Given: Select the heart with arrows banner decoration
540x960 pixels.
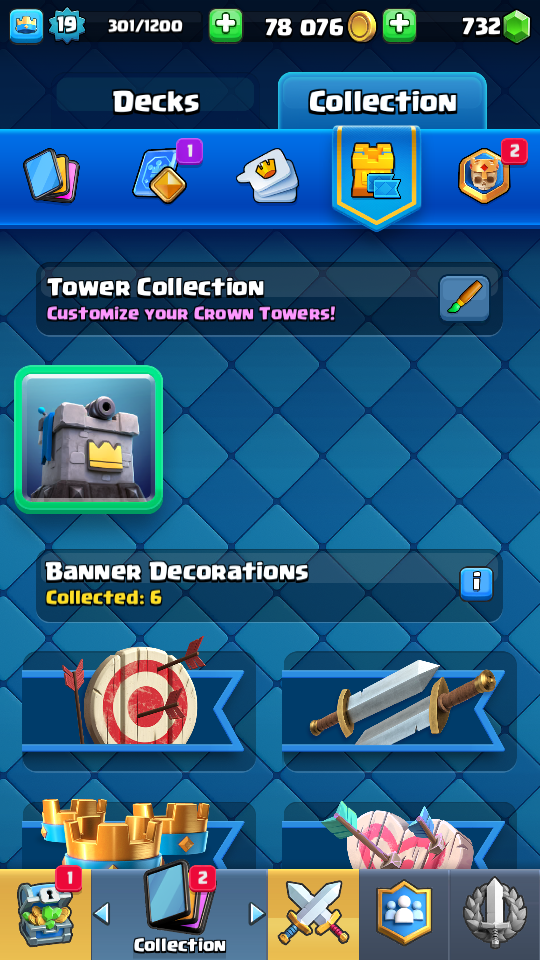Looking at the screenshot, I should (399, 834).
